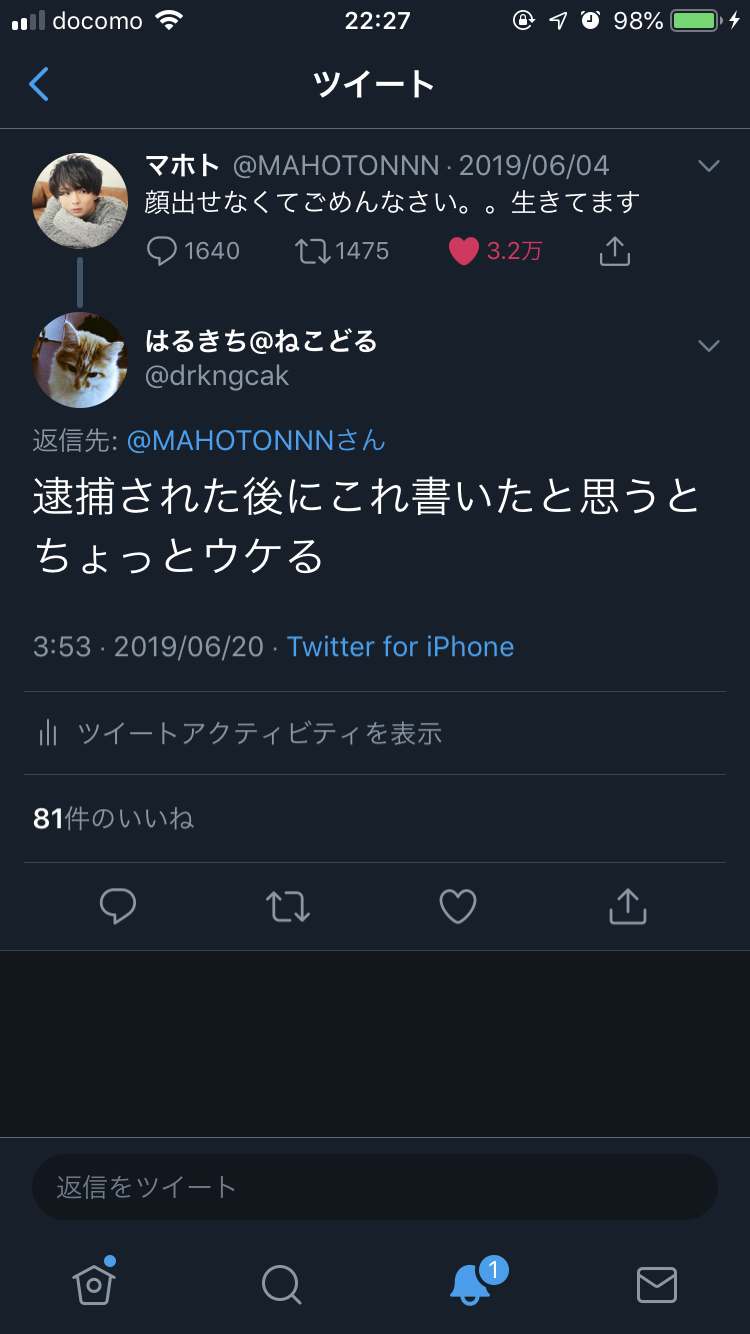
Task: Open マホト's profile picture
Action: click(80, 201)
